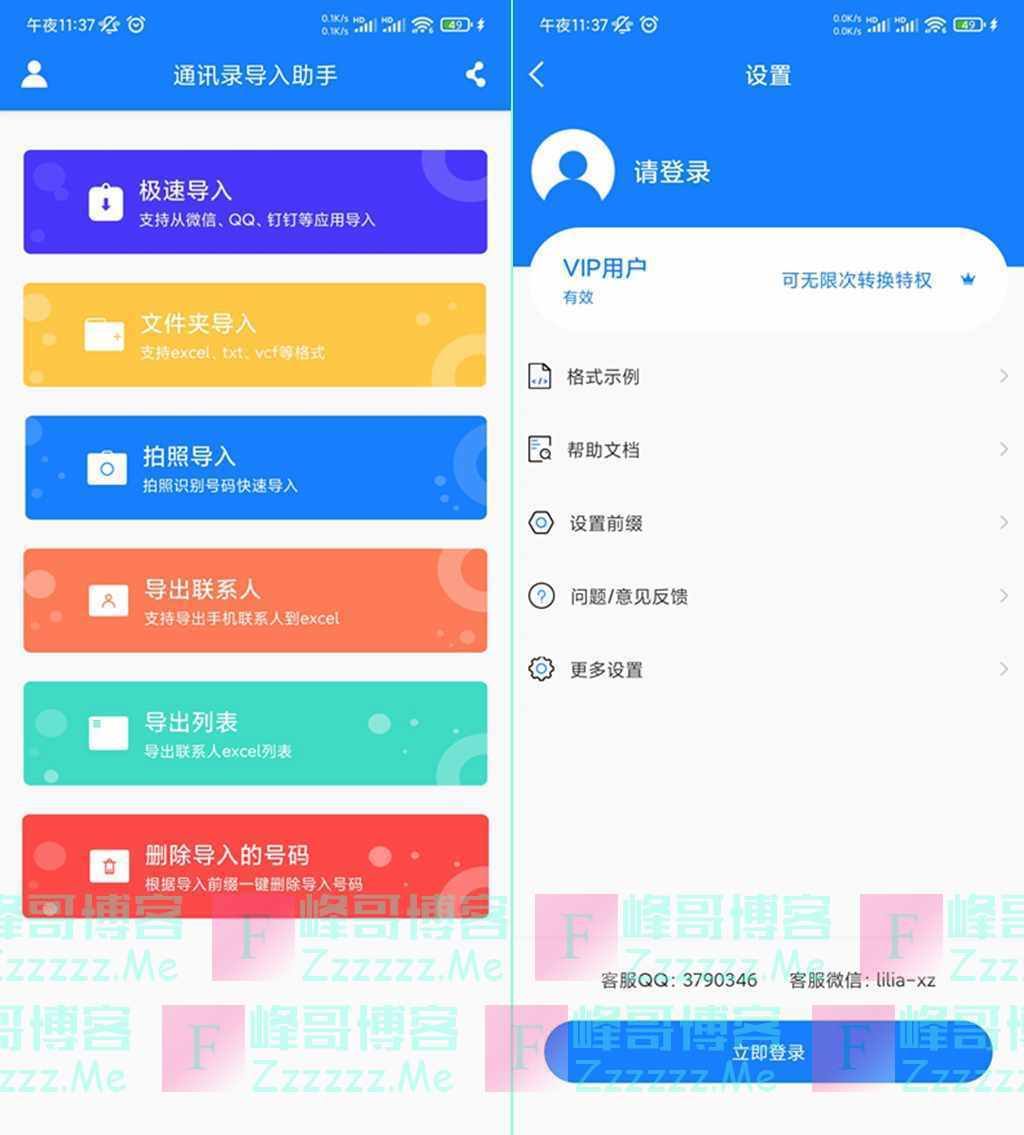The image size is (1024, 1135).
Task: Select 文件夹导入 folder import card
Action: pyautogui.click(x=255, y=335)
